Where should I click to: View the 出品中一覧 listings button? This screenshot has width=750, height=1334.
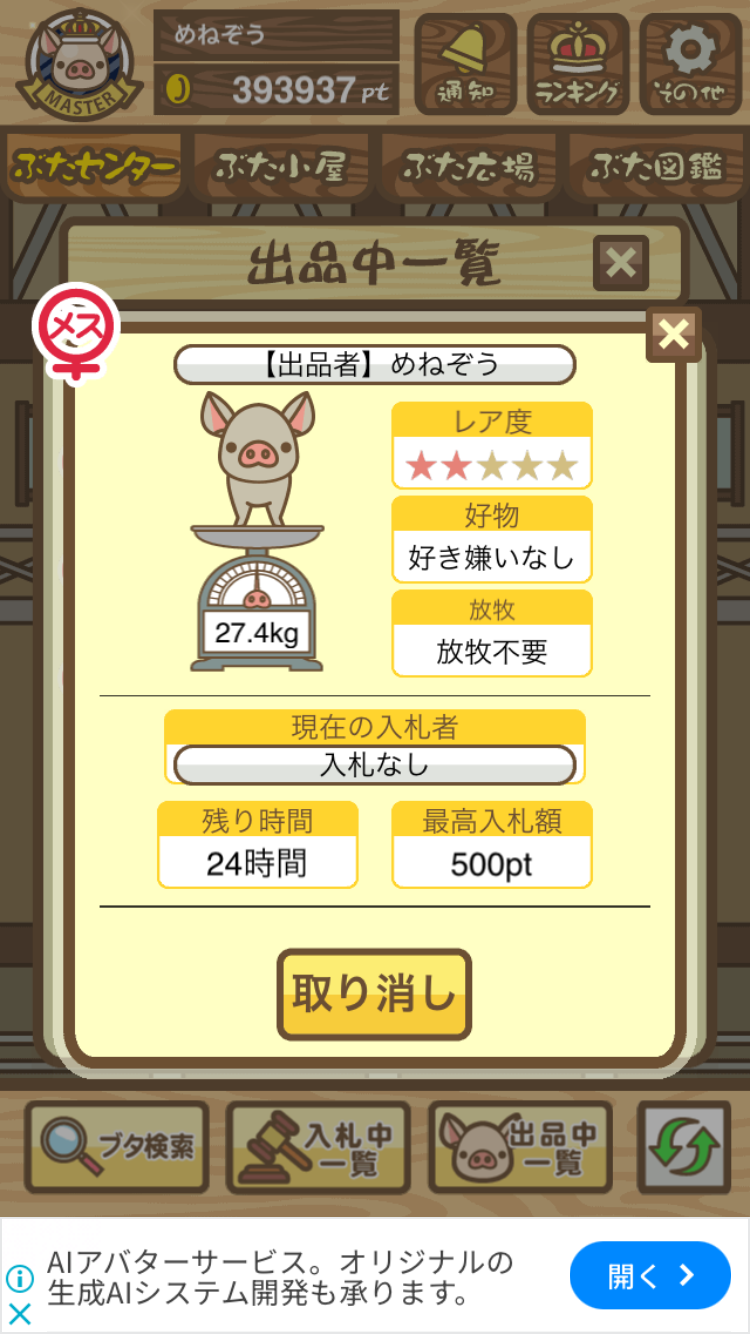tap(520, 1147)
